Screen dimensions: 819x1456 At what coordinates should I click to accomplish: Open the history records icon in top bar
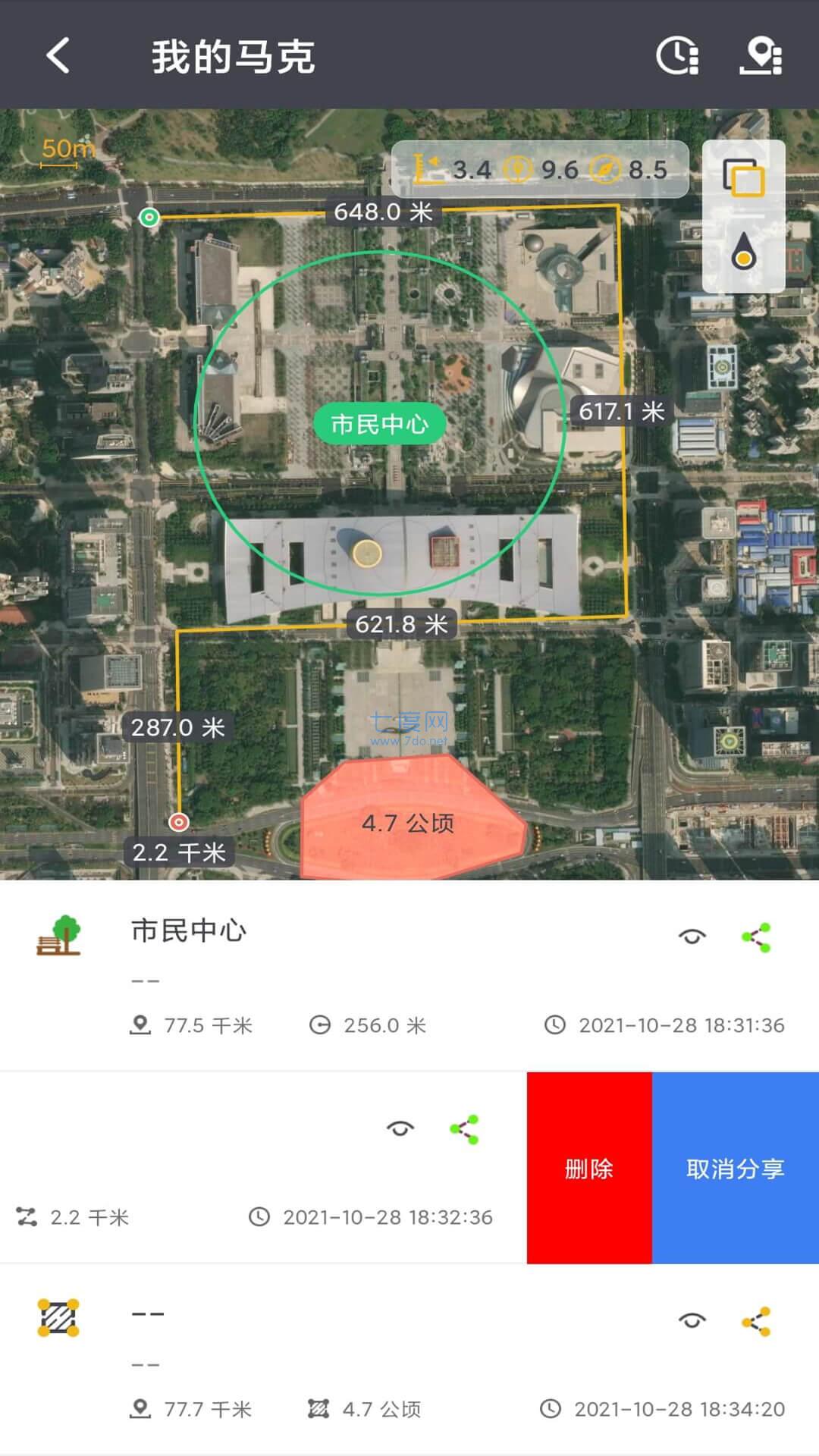pyautogui.click(x=677, y=54)
